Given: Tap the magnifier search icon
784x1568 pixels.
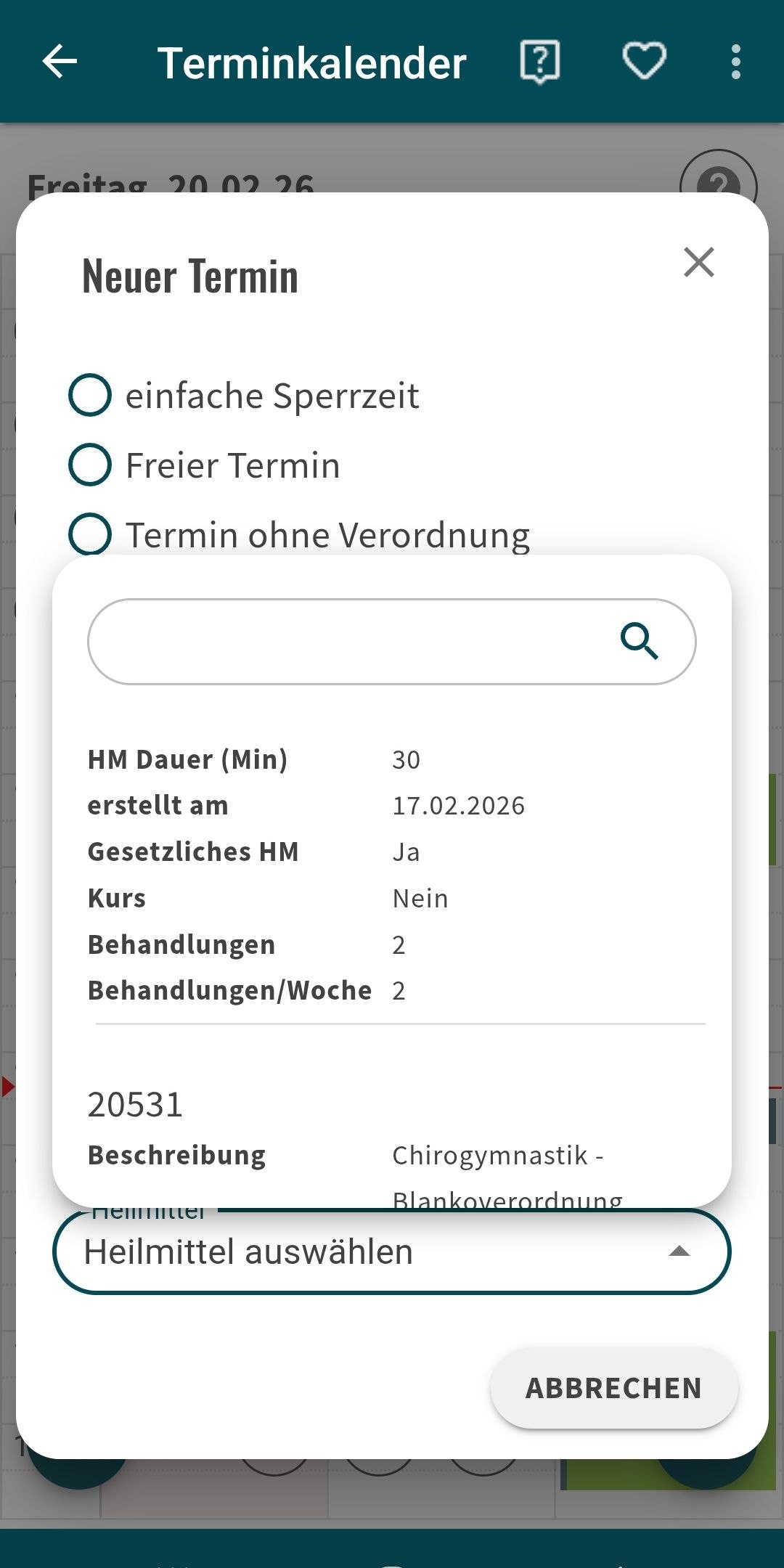Looking at the screenshot, I should (x=640, y=642).
